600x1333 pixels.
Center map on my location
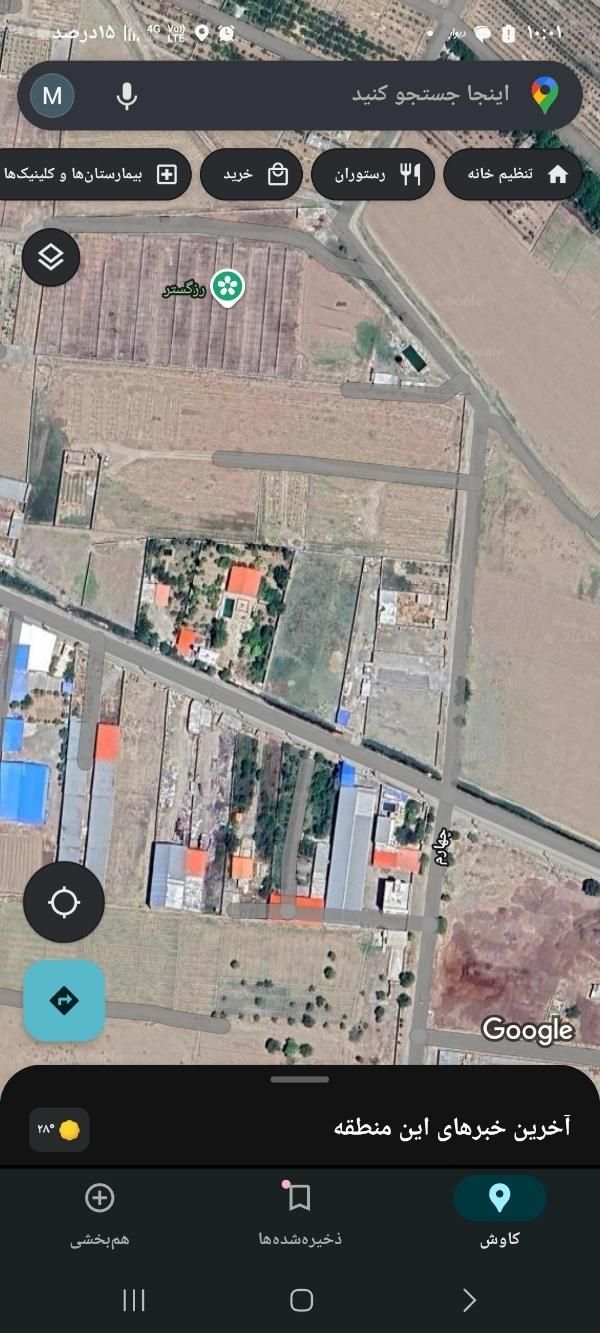click(64, 902)
